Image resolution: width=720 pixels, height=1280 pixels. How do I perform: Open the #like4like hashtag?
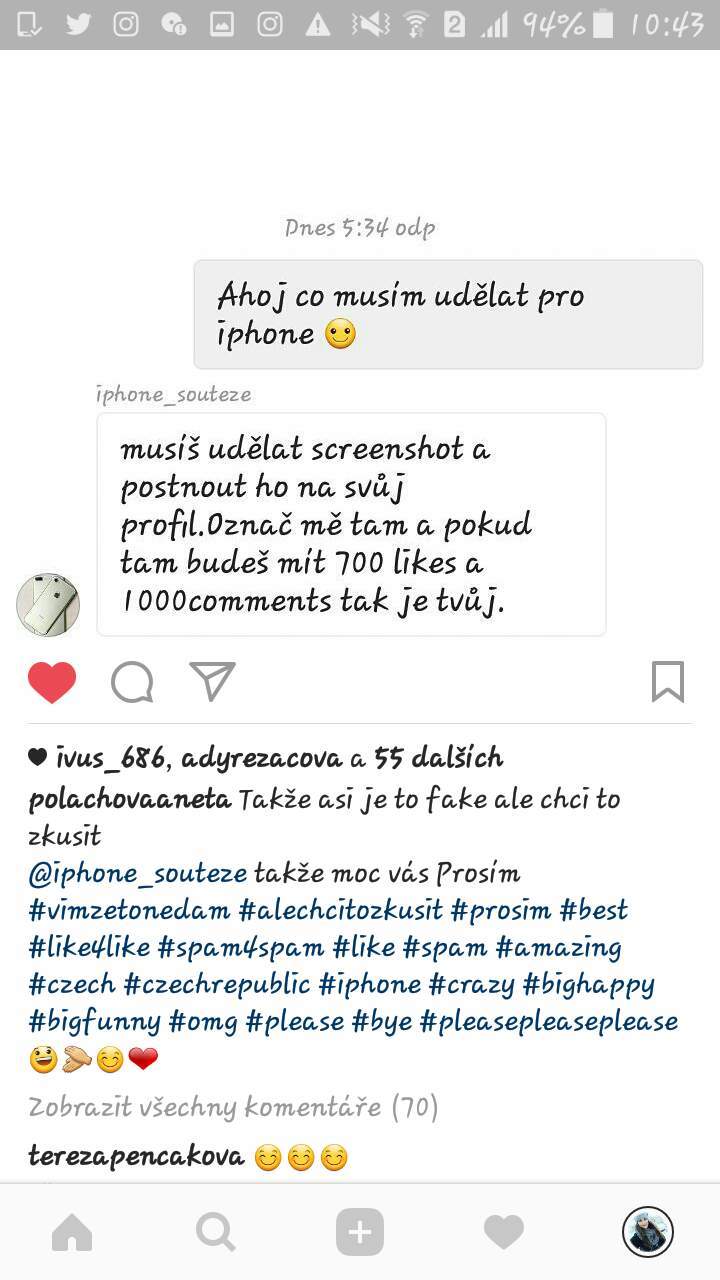click(89, 947)
